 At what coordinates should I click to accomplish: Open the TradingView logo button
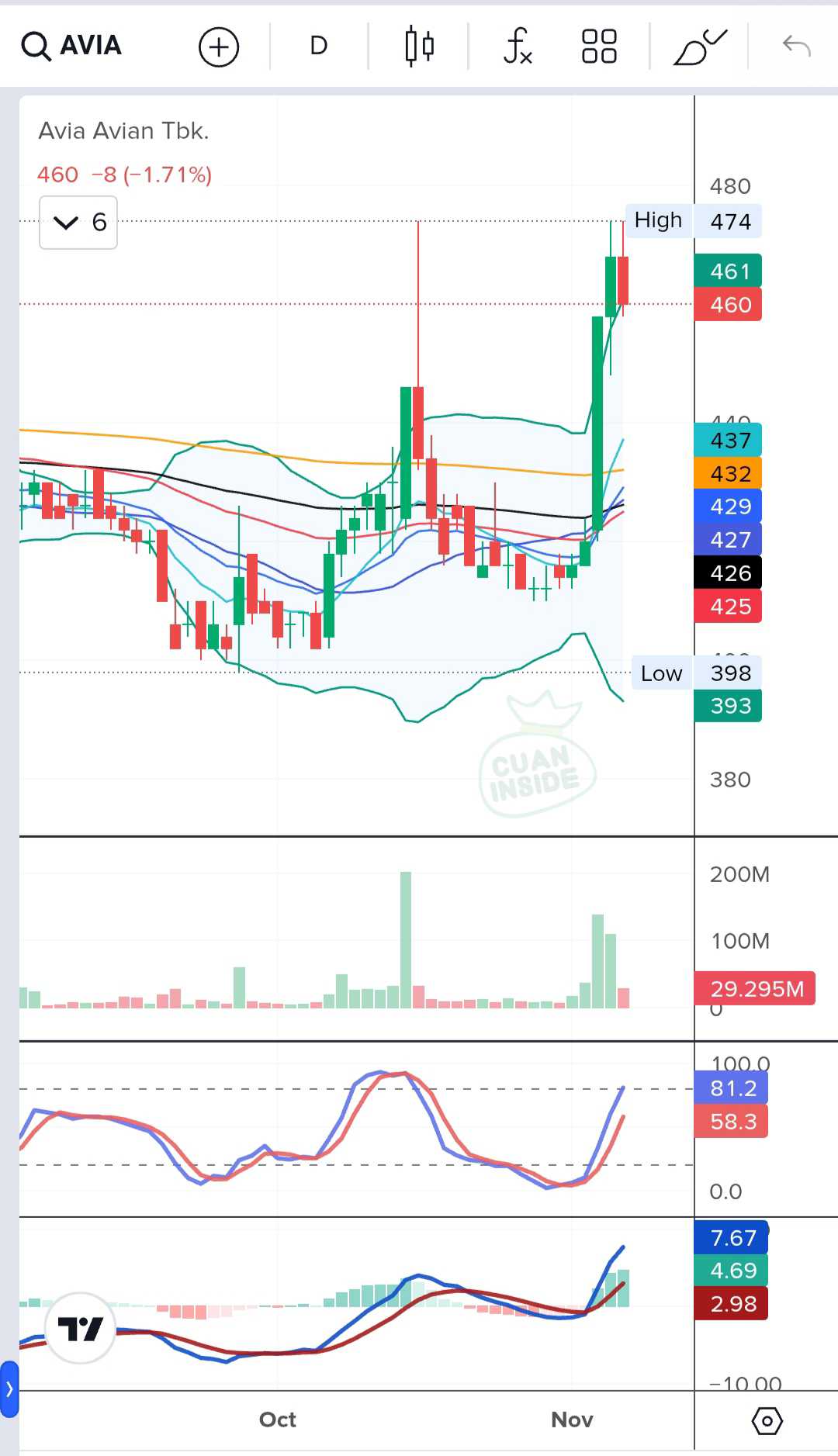tap(81, 1329)
